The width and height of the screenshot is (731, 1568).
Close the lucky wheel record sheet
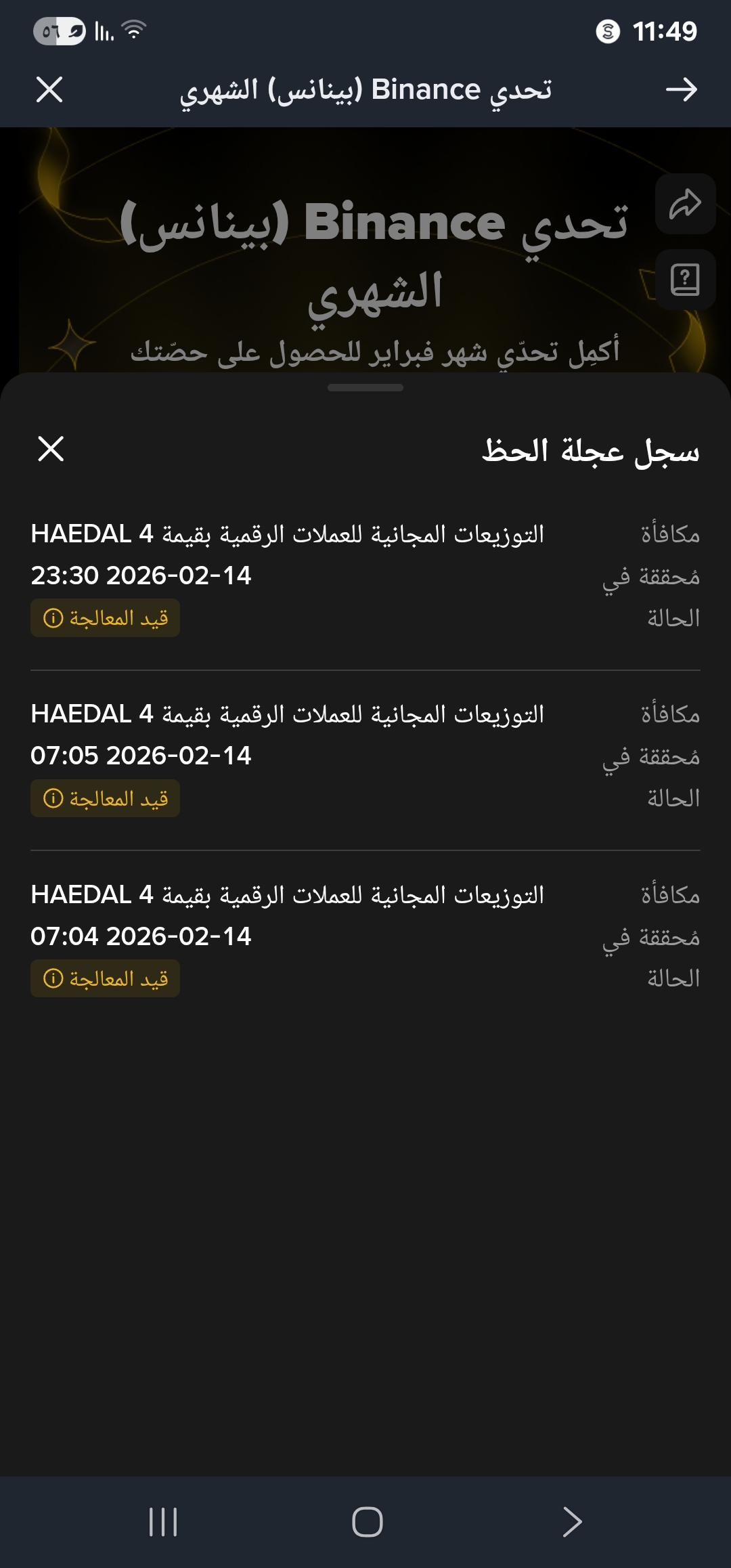pyautogui.click(x=51, y=449)
